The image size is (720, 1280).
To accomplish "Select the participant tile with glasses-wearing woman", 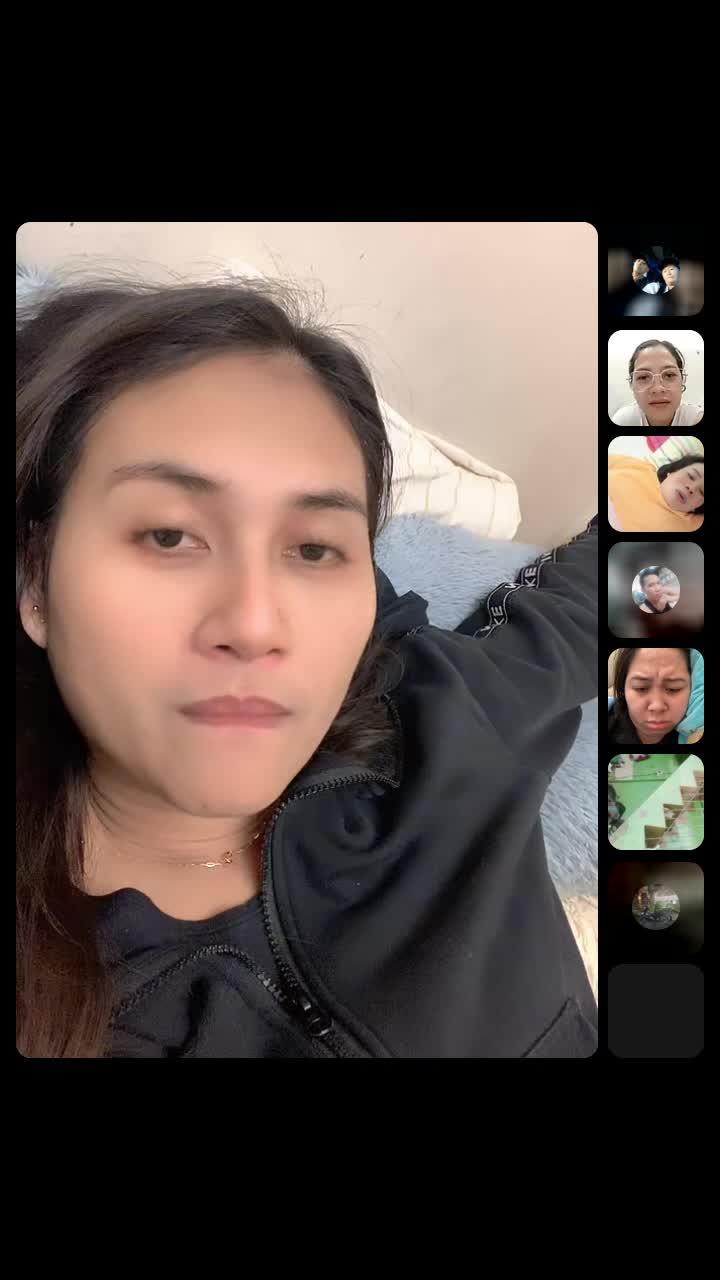I will [x=656, y=378].
